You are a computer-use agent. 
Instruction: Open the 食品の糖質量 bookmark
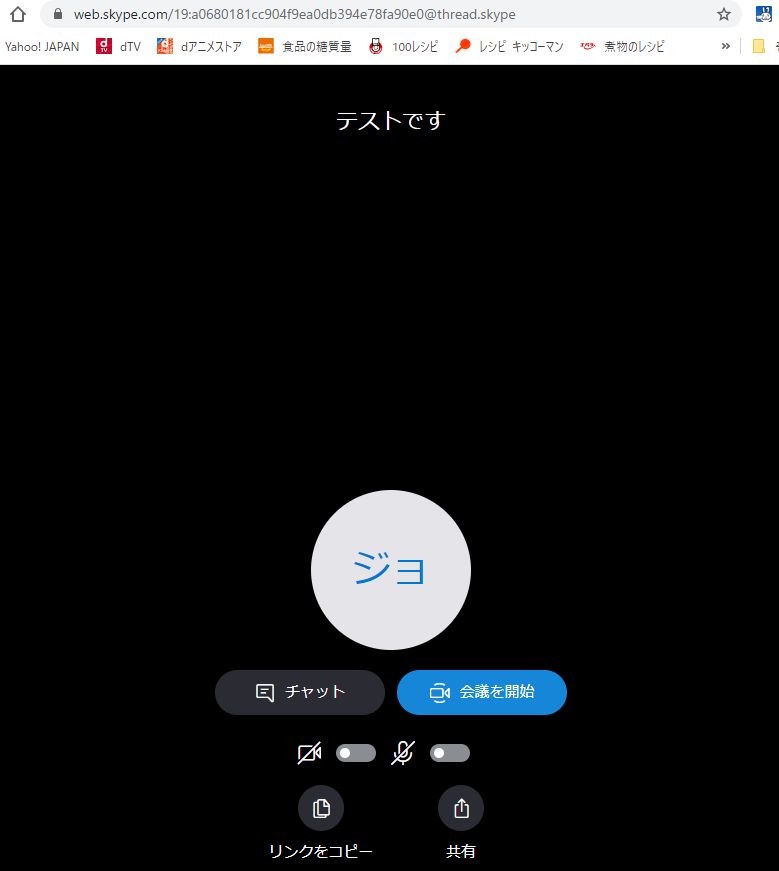click(305, 46)
